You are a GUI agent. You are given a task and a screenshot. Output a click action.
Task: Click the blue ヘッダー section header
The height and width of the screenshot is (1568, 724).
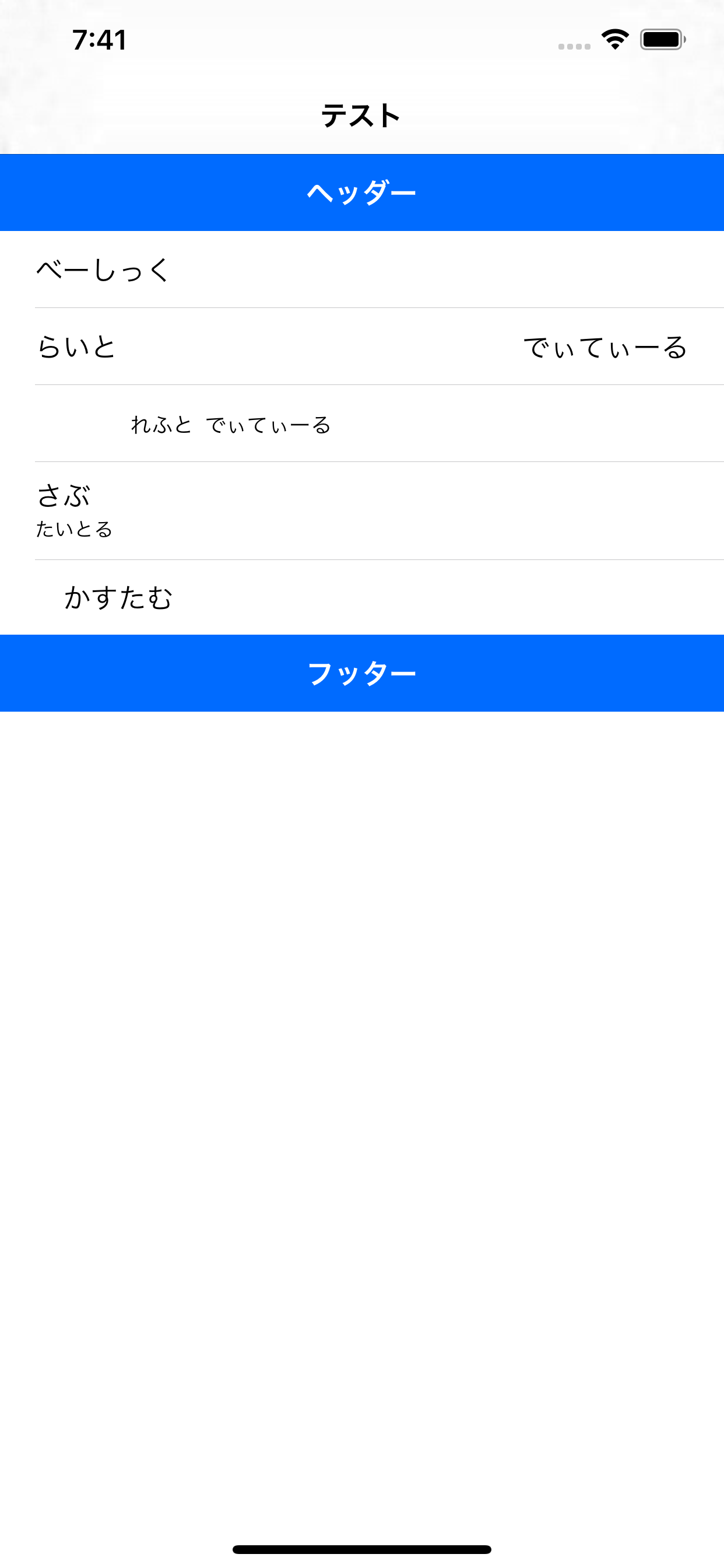point(362,192)
